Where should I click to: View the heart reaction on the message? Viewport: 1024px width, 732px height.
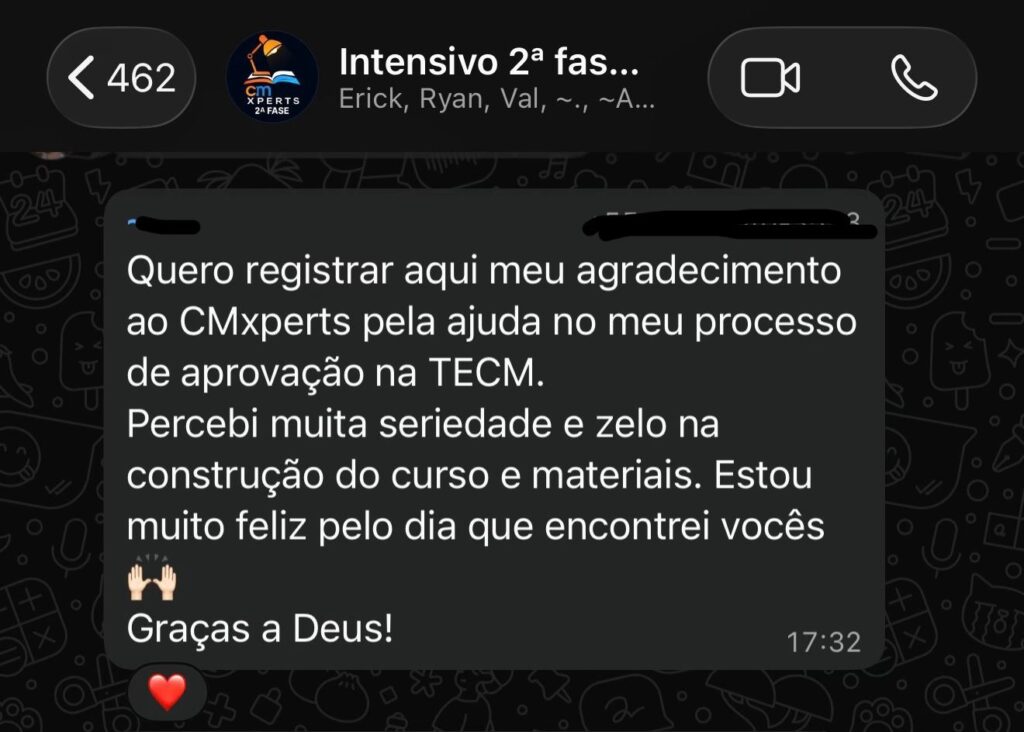point(167,692)
